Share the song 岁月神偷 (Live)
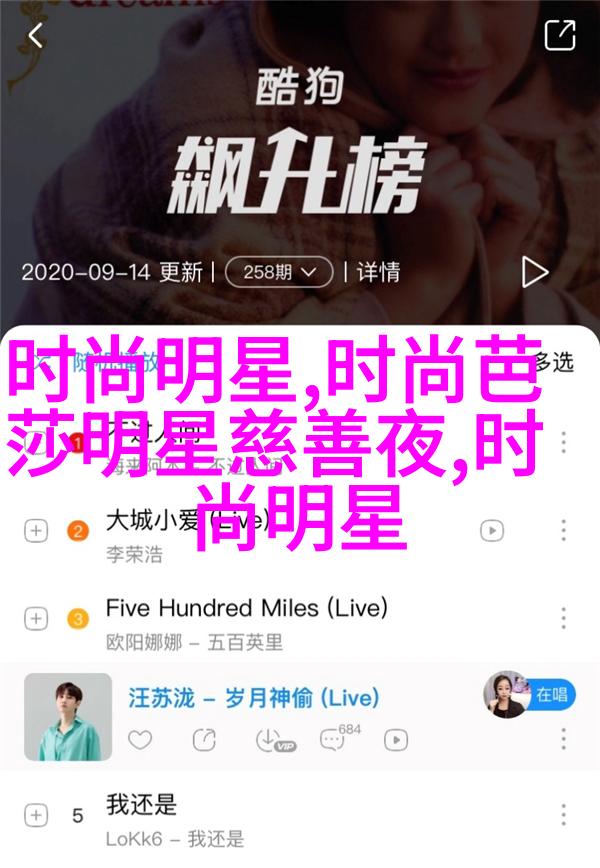This screenshot has width=600, height=868. [204, 740]
